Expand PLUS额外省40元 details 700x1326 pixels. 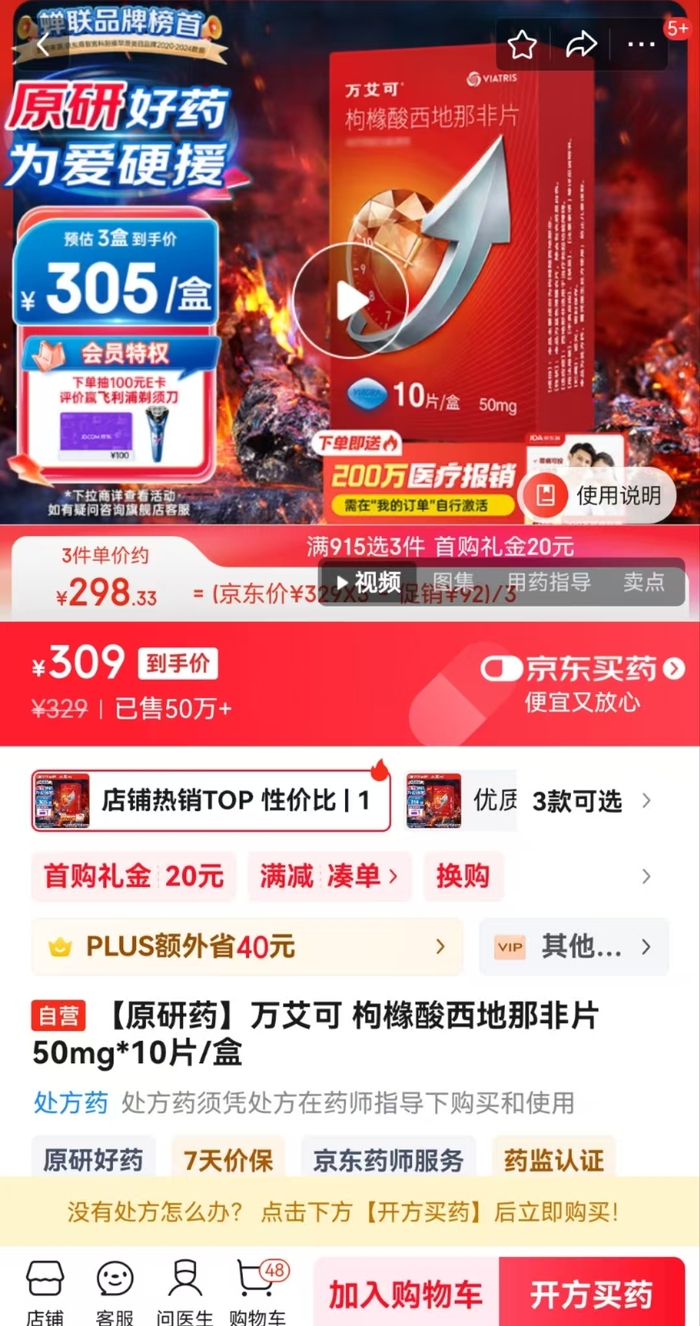point(246,946)
